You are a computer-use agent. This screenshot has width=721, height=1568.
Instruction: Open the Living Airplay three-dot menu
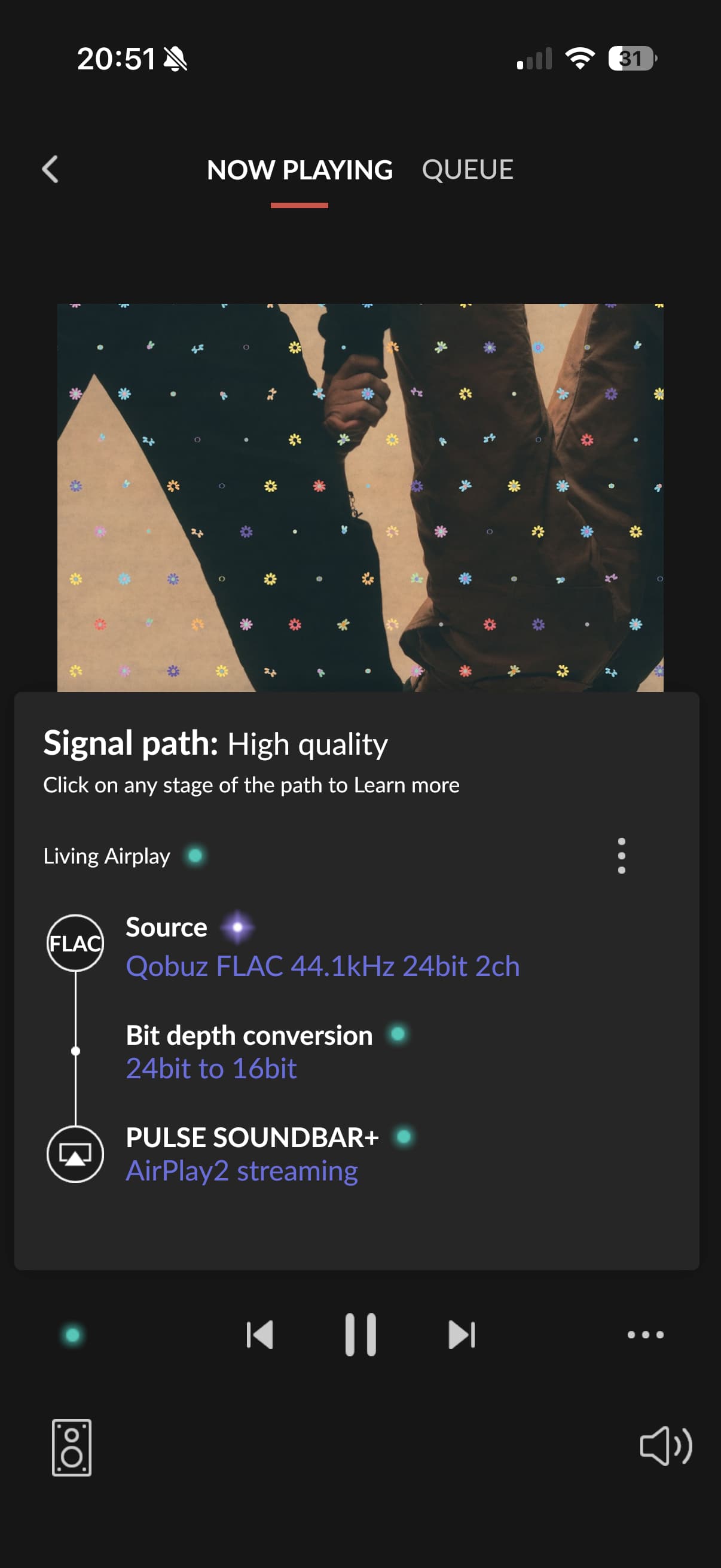[621, 855]
